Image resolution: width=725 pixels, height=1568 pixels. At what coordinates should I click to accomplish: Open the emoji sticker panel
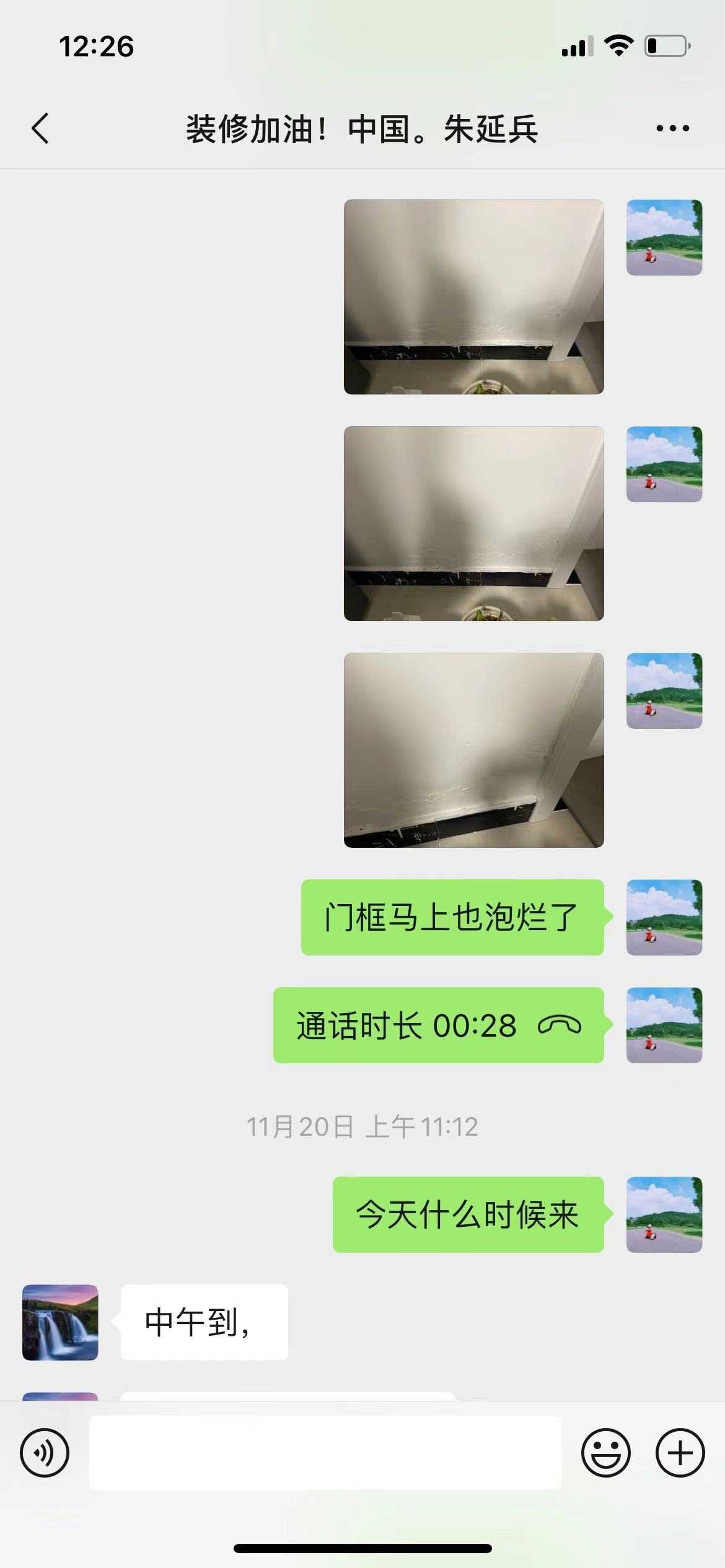pos(605,1452)
